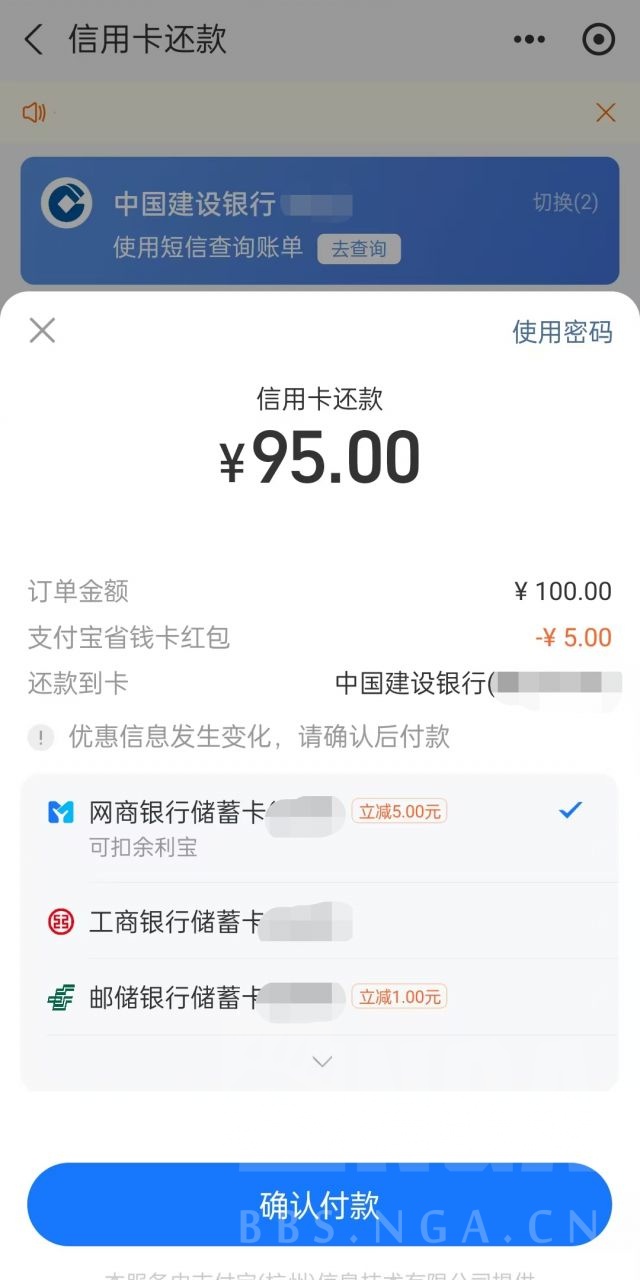The width and height of the screenshot is (640, 1280).
Task: Tap 去查询 to query bill by SMS
Action: 359,249
